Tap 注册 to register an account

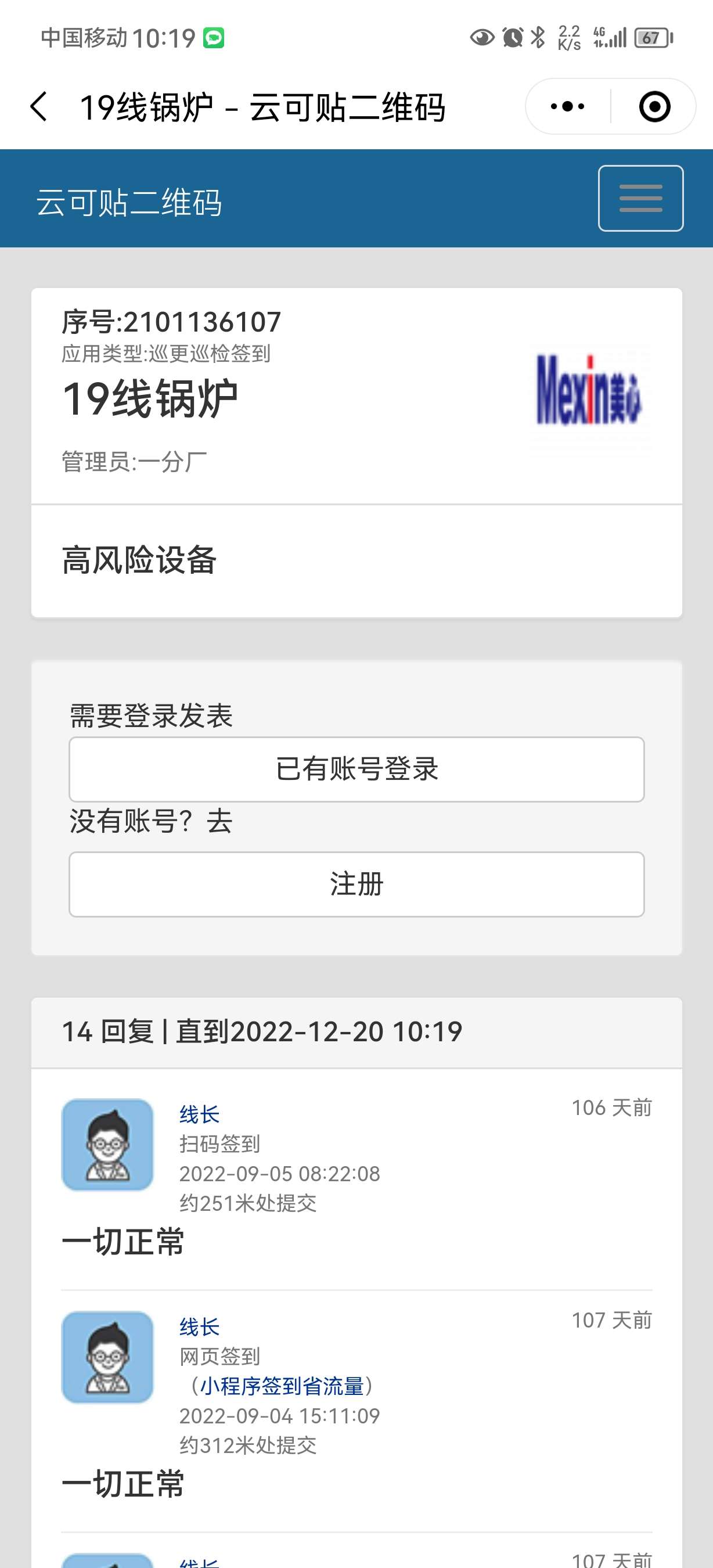[356, 884]
